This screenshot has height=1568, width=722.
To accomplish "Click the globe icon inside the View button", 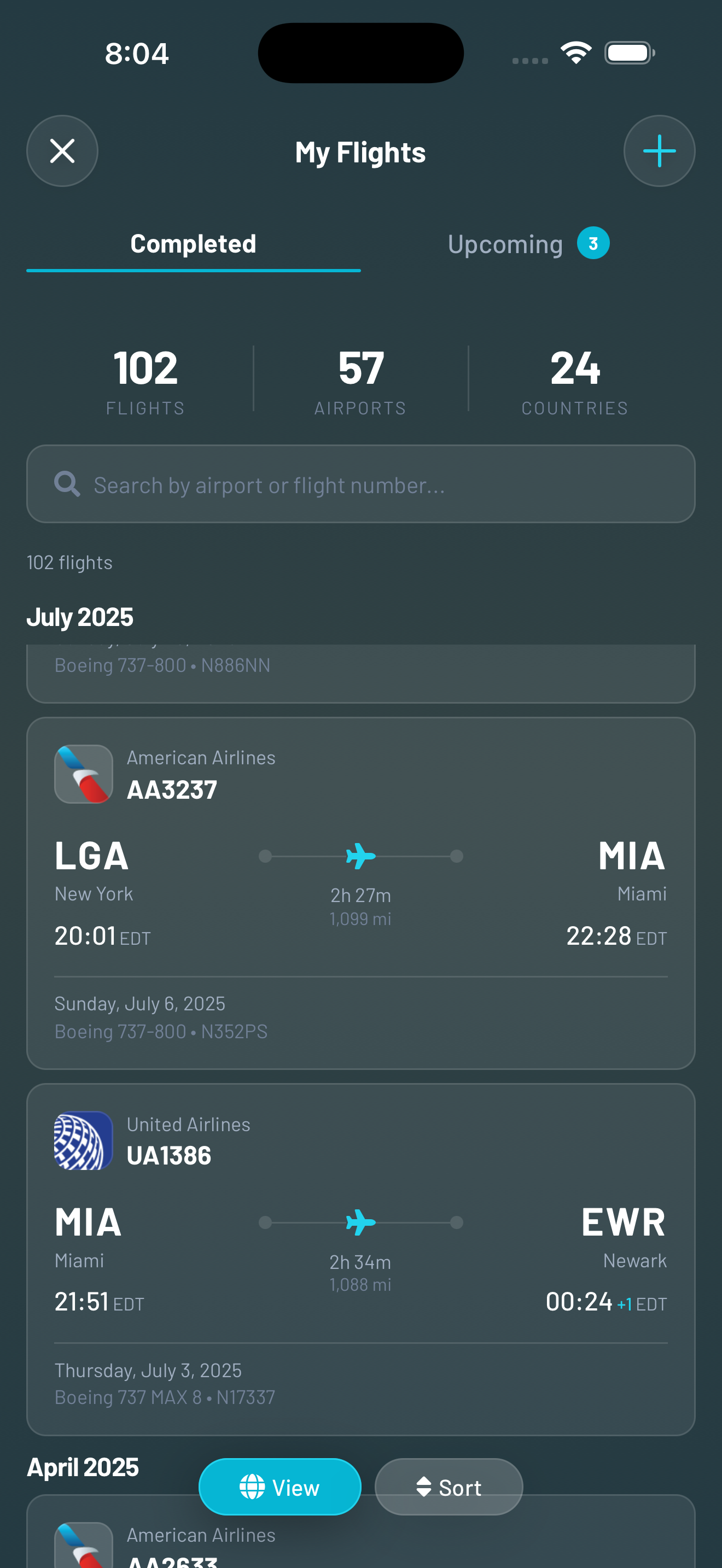I will [253, 1487].
